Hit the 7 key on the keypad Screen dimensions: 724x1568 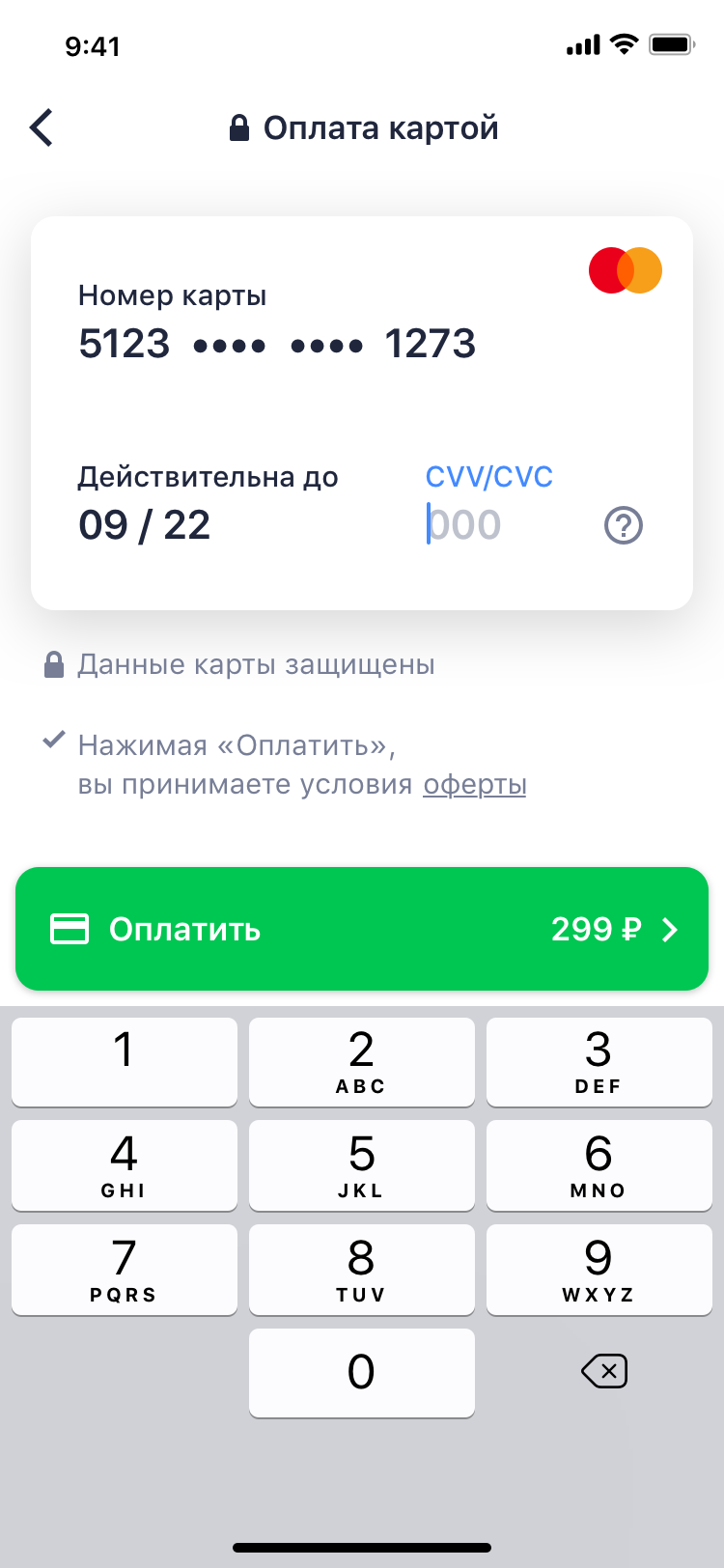[125, 1269]
